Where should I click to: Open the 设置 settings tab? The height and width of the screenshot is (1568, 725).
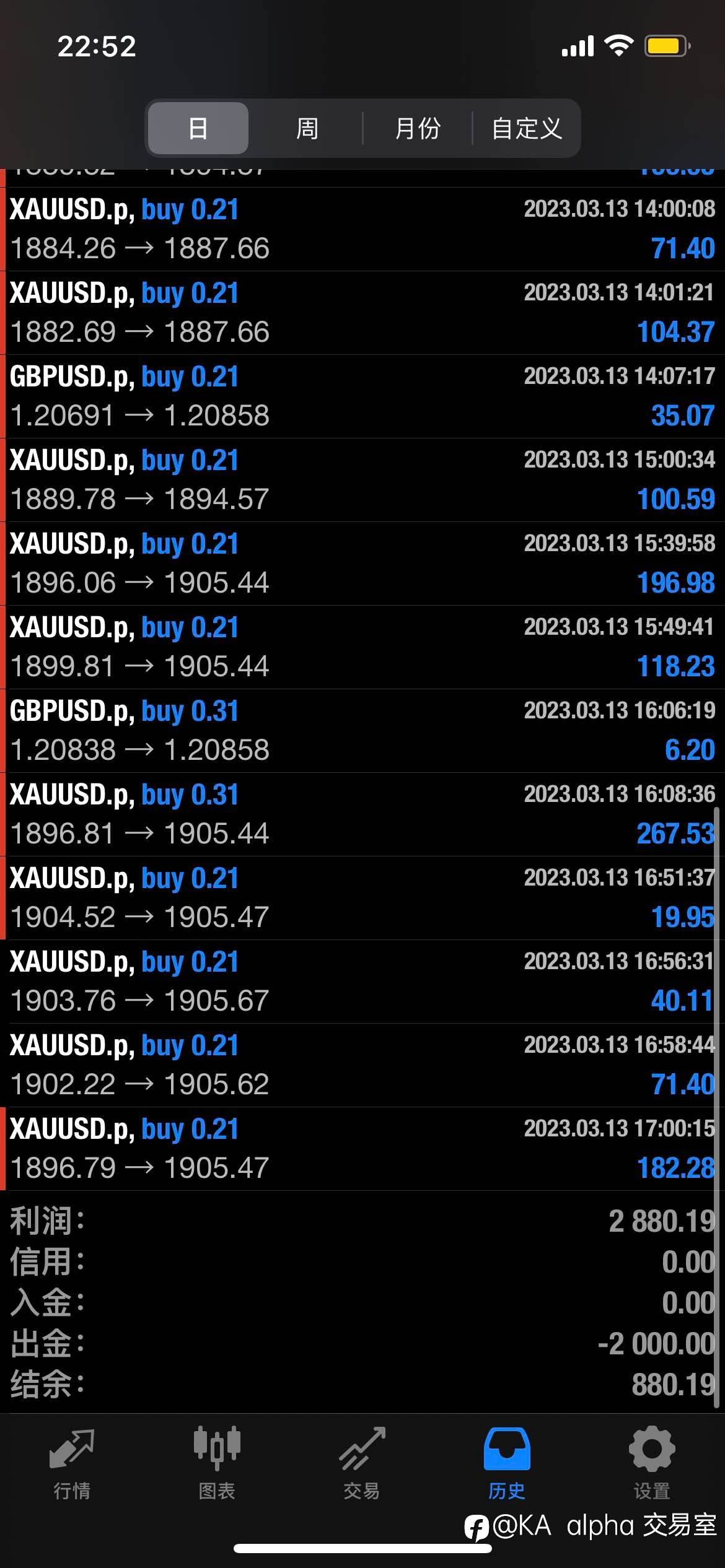[652, 1464]
